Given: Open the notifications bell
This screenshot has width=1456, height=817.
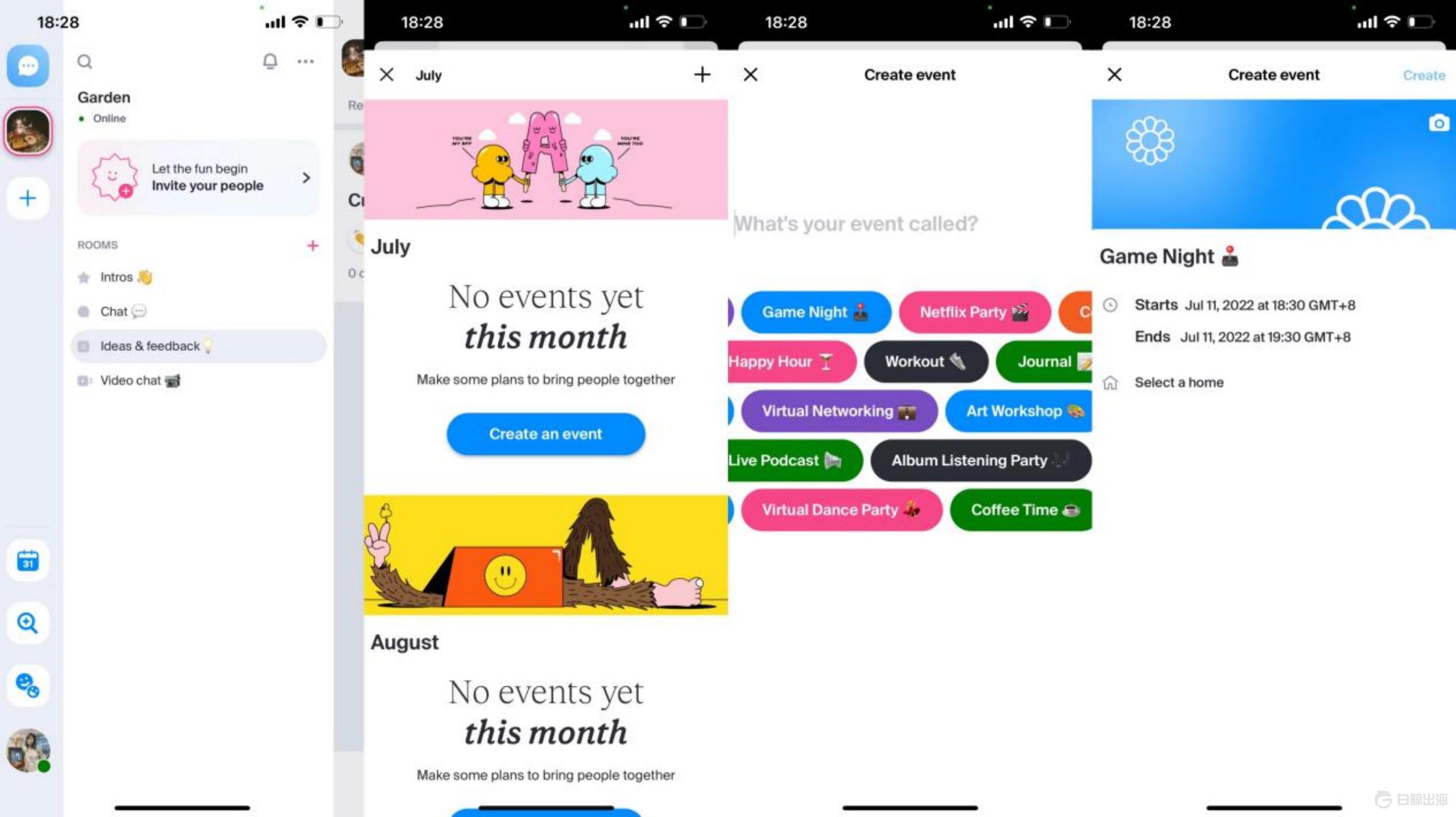Looking at the screenshot, I should pos(270,61).
